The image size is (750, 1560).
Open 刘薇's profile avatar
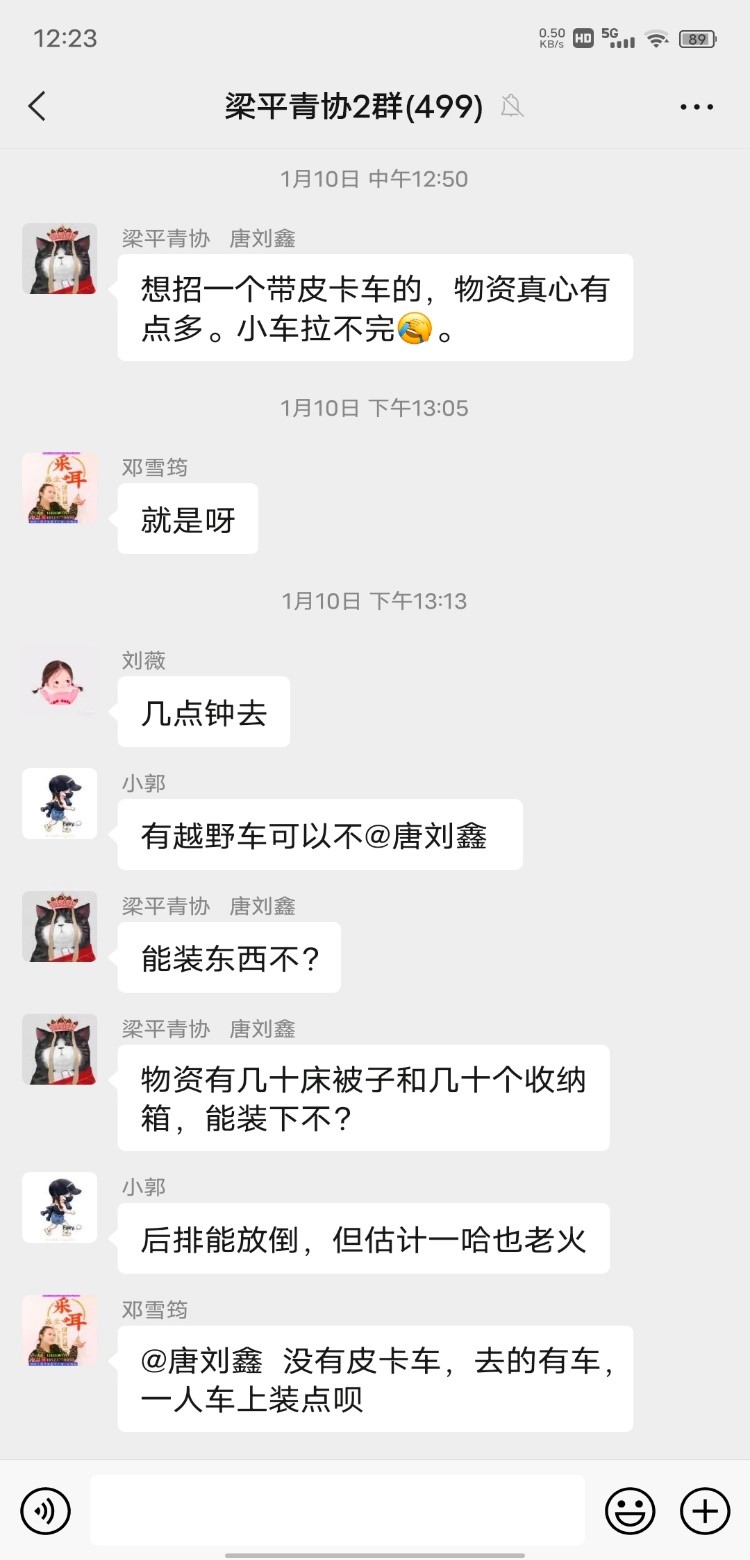pyautogui.click(x=60, y=681)
